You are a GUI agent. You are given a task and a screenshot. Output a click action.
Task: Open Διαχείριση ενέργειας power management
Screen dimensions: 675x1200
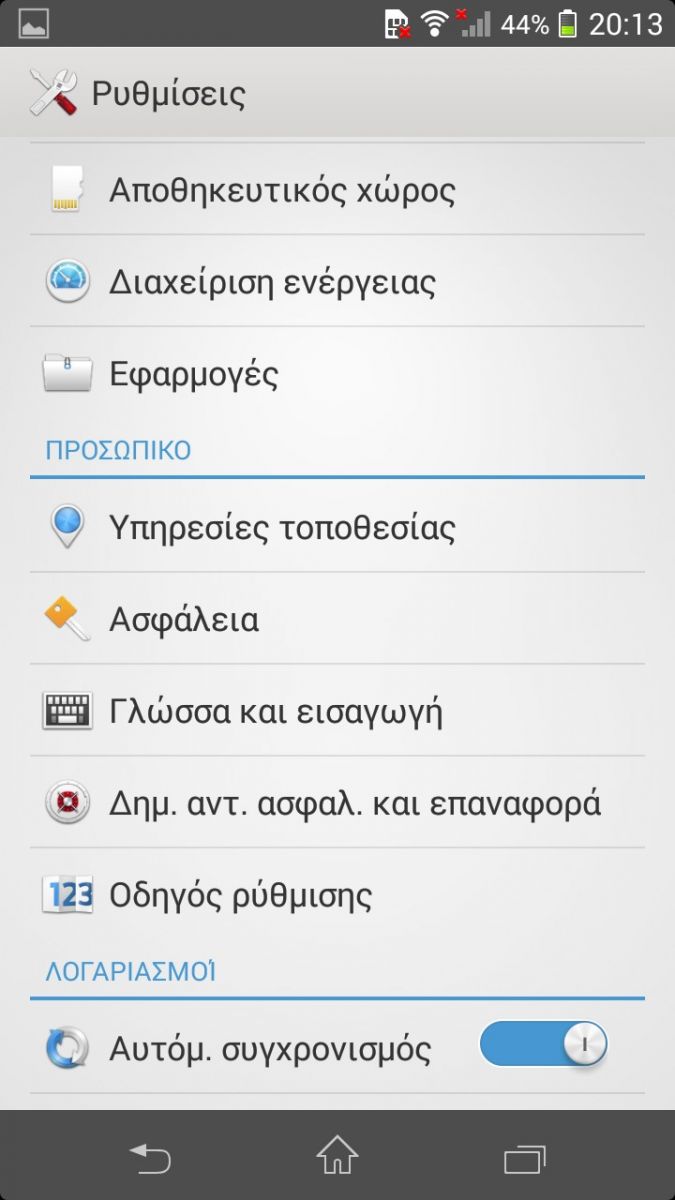click(337, 281)
